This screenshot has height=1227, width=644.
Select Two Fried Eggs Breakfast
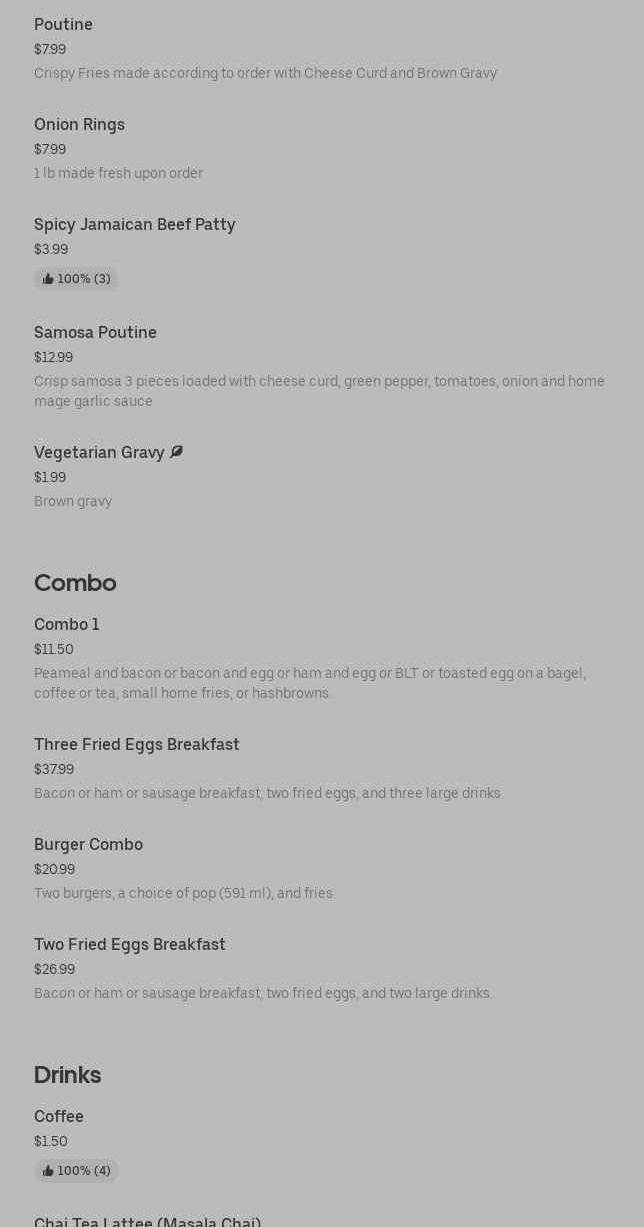(x=129, y=944)
